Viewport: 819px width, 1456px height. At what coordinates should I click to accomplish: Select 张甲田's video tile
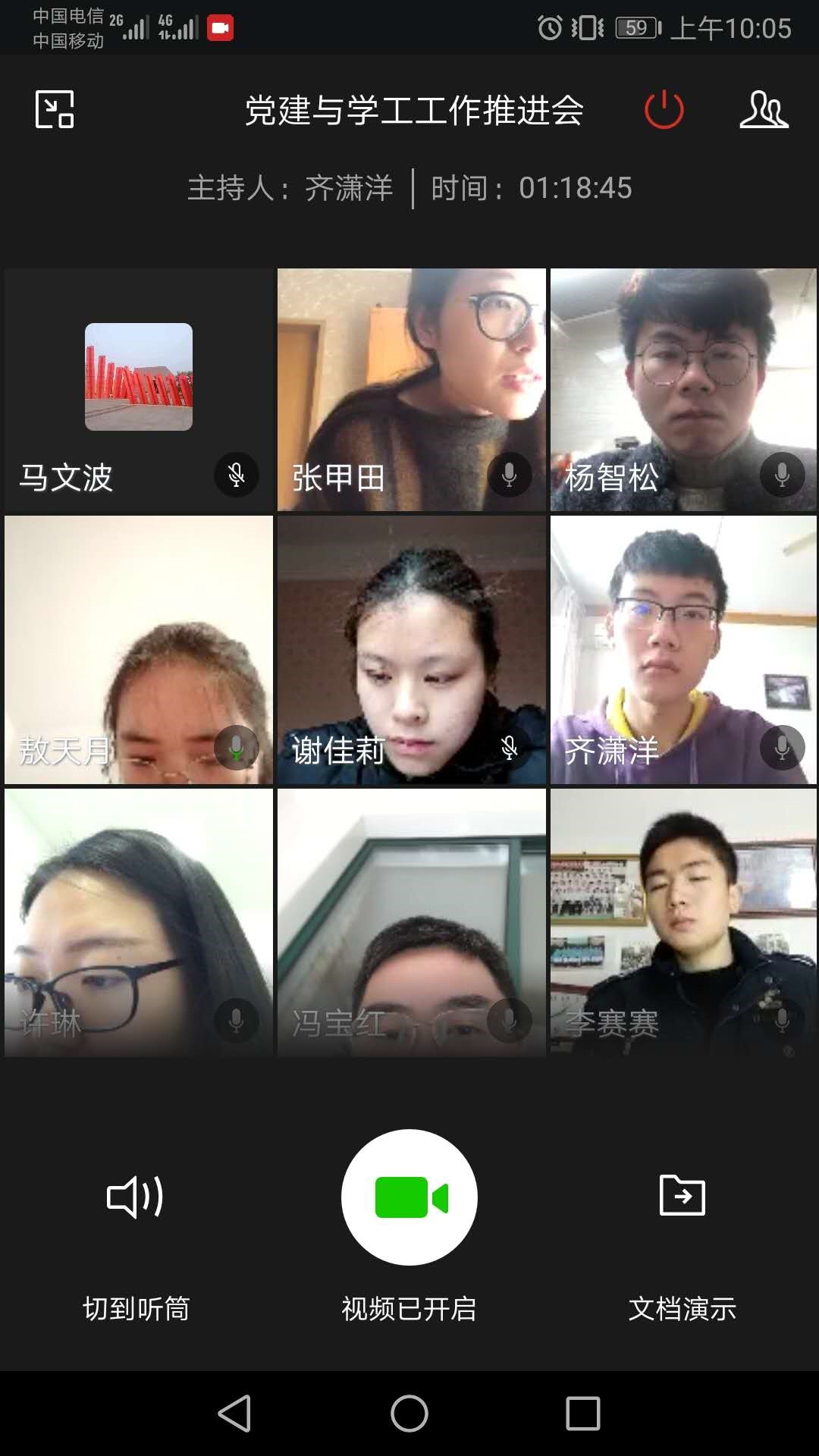point(411,390)
